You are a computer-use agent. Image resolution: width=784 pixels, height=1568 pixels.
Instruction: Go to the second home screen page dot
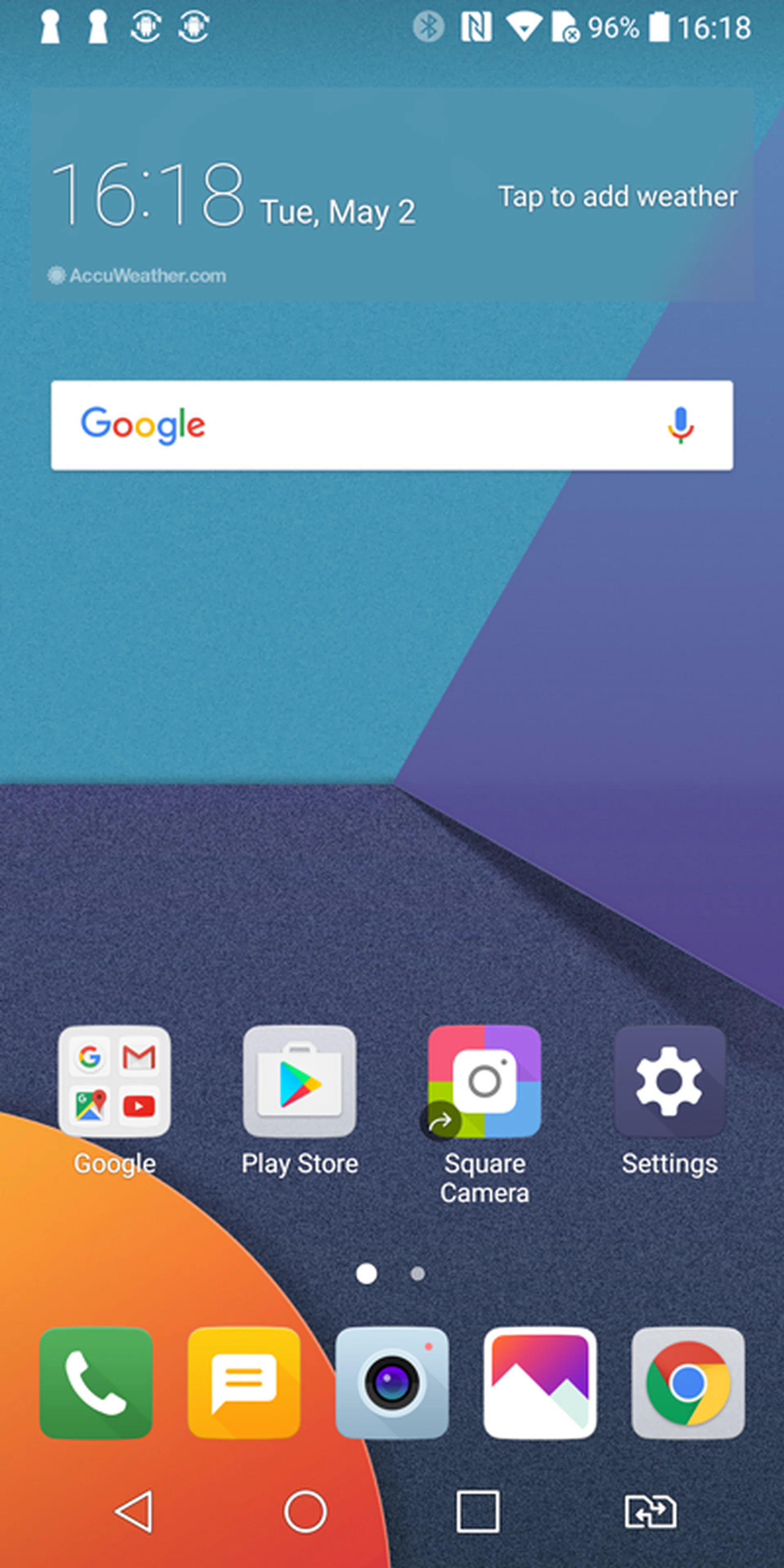pyautogui.click(x=418, y=1274)
